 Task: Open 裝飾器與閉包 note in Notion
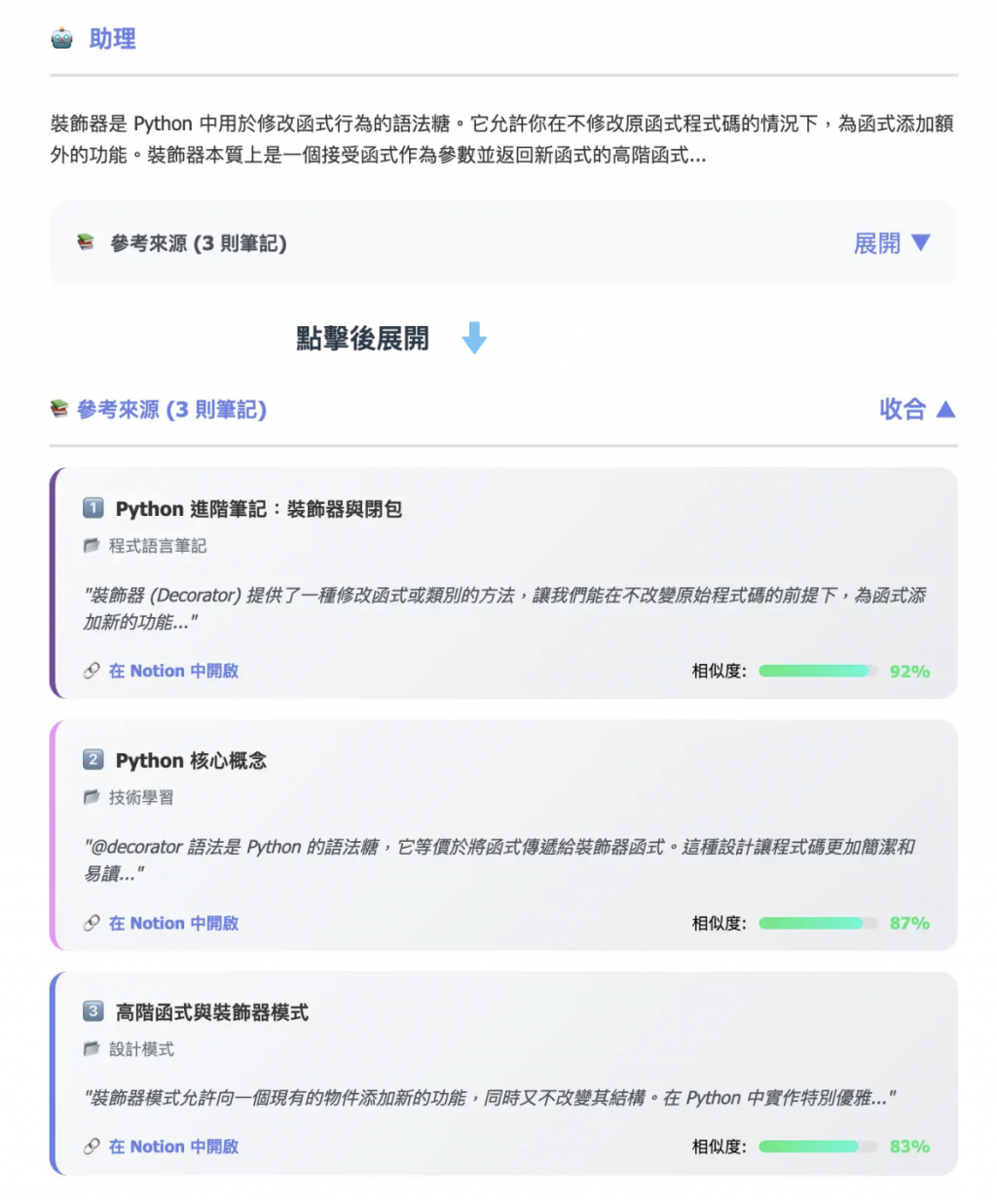tap(173, 672)
